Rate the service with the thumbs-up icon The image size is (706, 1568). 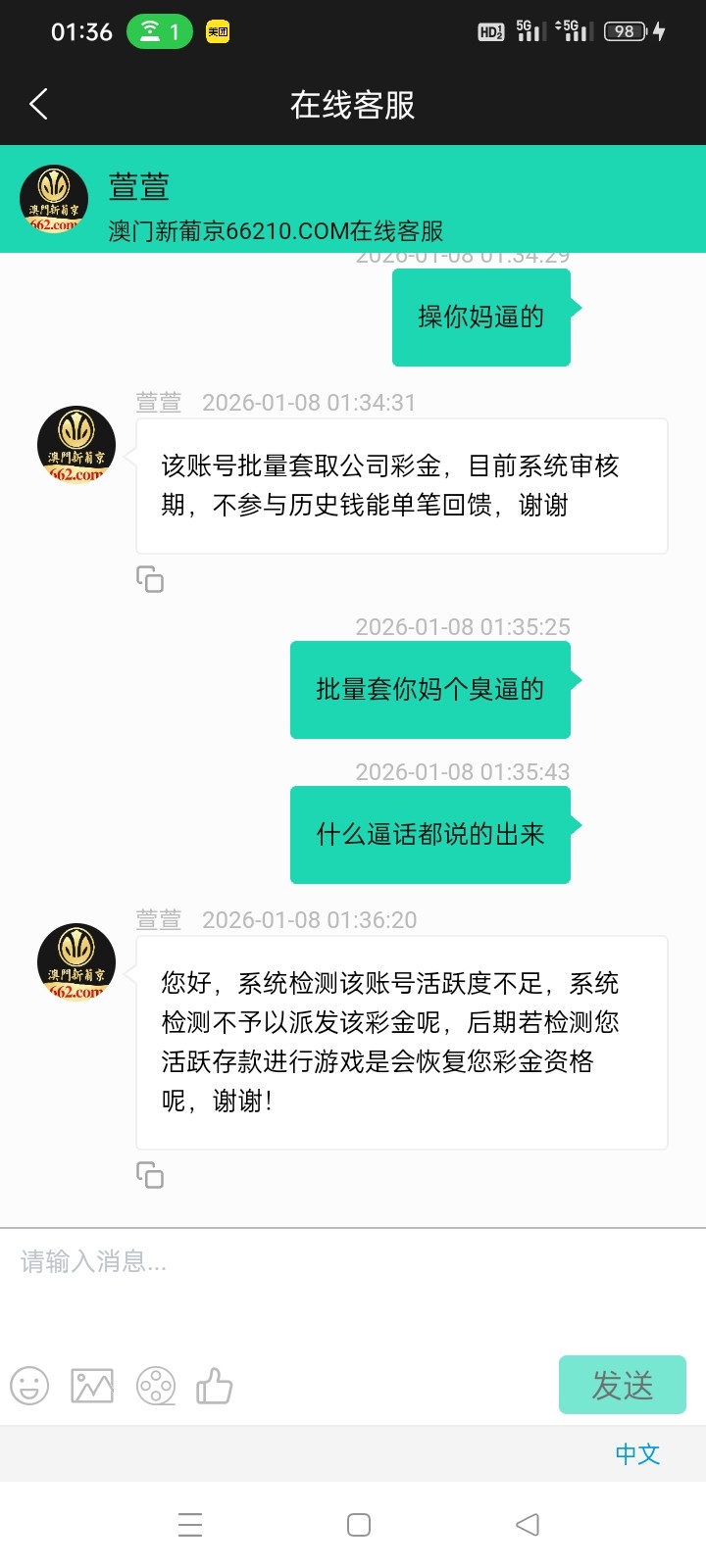pyautogui.click(x=215, y=1386)
